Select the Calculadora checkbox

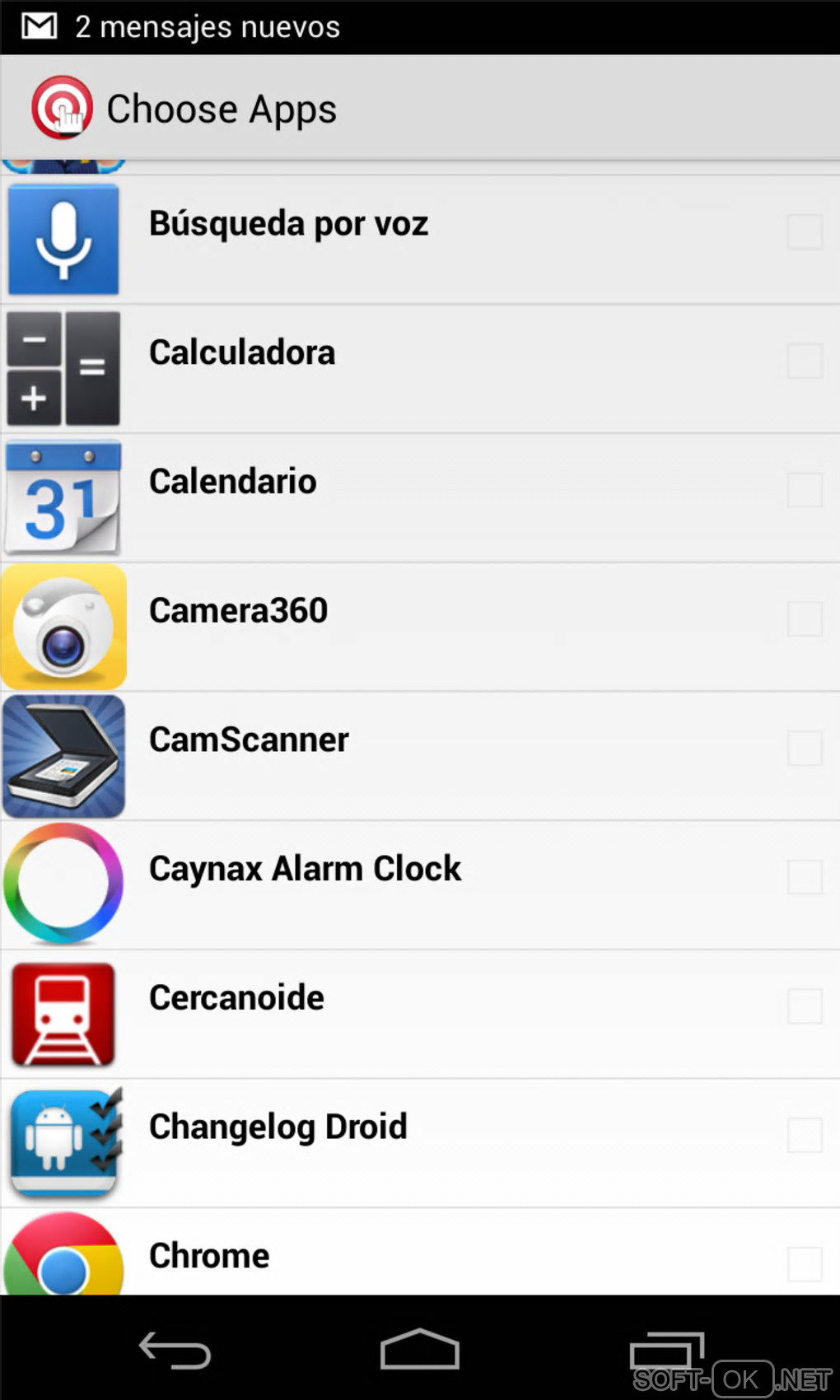click(805, 361)
